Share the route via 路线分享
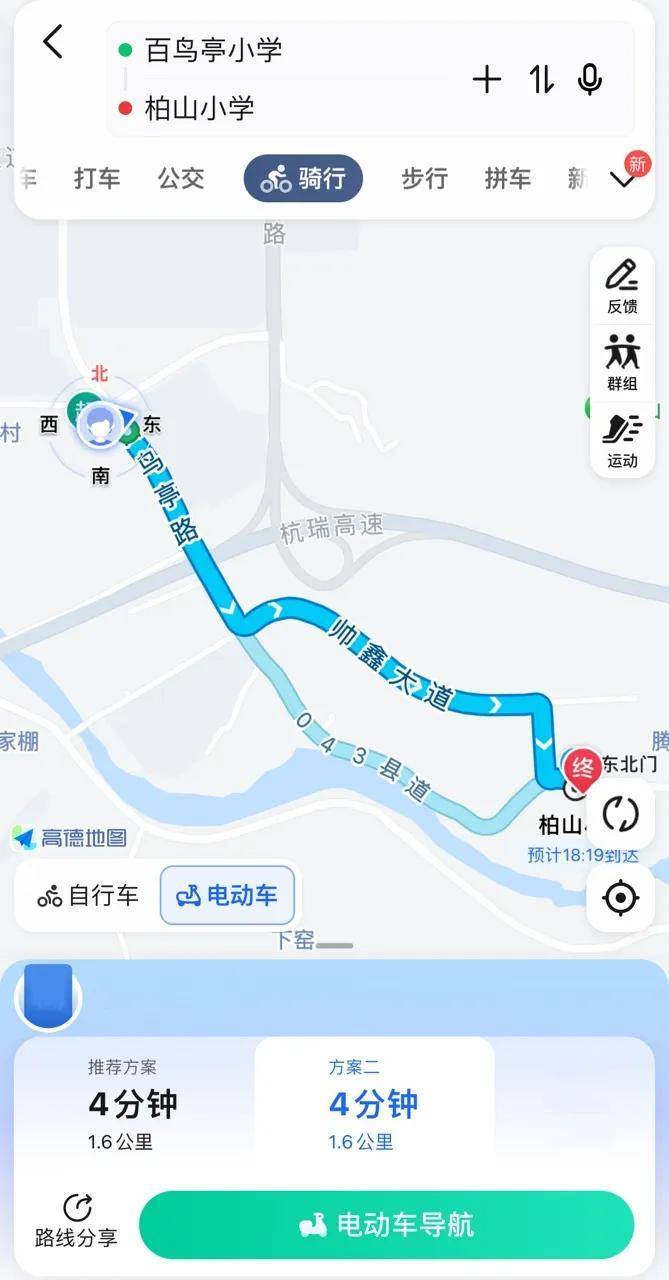The height and width of the screenshot is (1280, 669). pyautogui.click(x=77, y=1221)
